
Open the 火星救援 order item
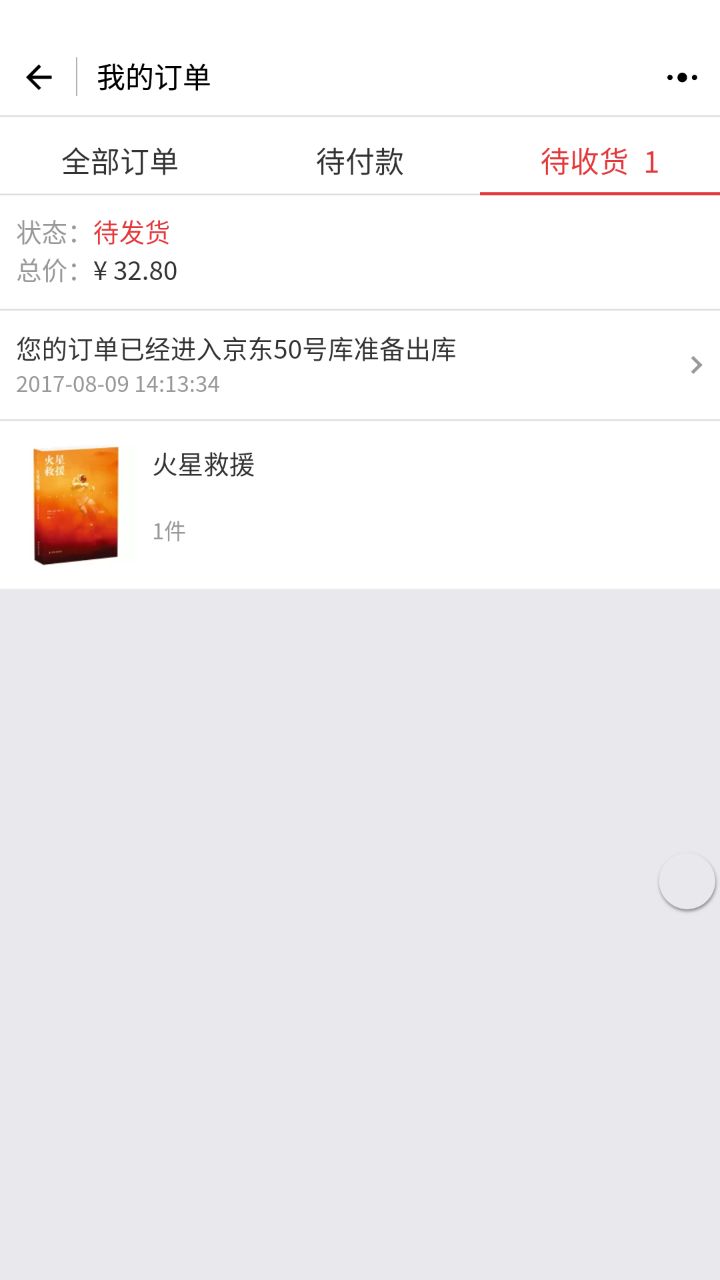coord(360,504)
